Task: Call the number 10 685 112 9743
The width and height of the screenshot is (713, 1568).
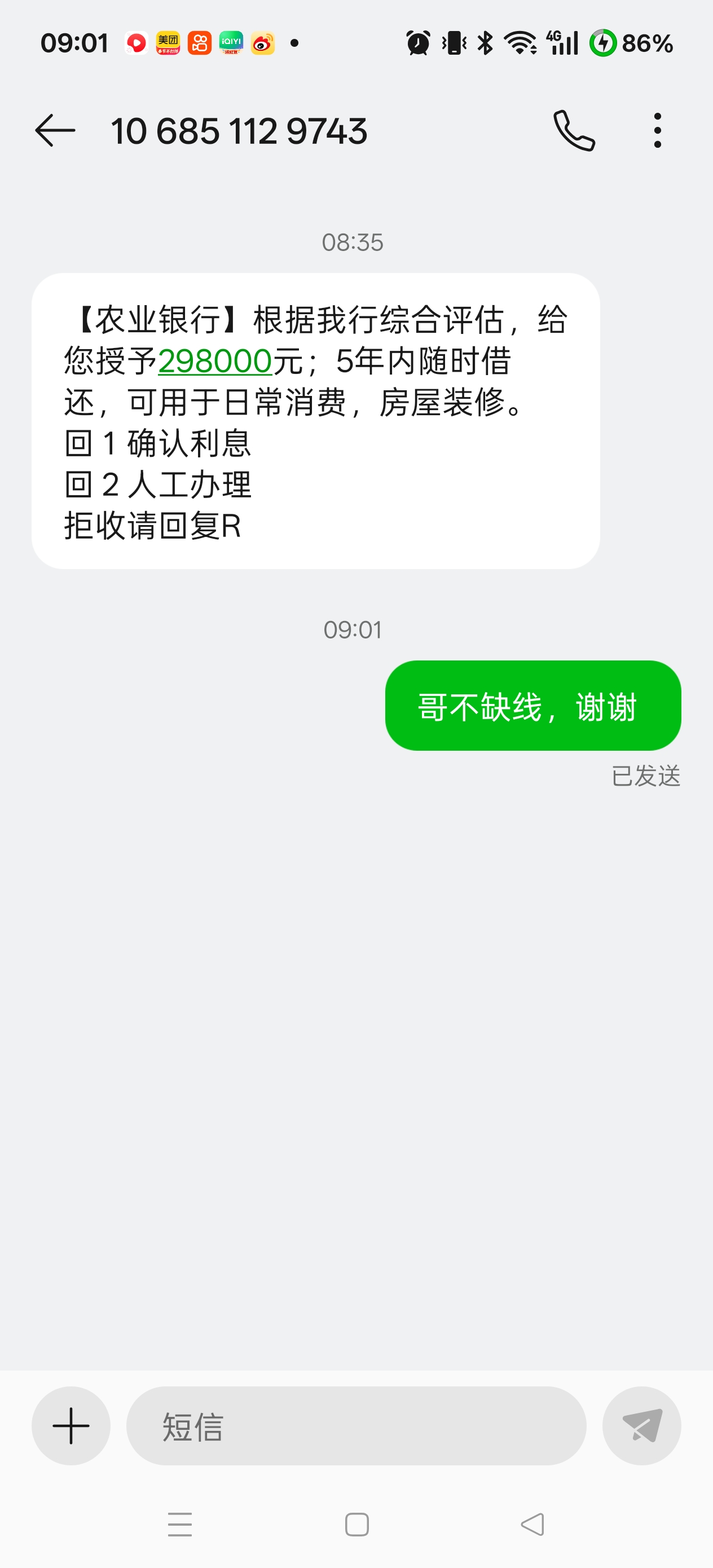Action: coord(574,130)
